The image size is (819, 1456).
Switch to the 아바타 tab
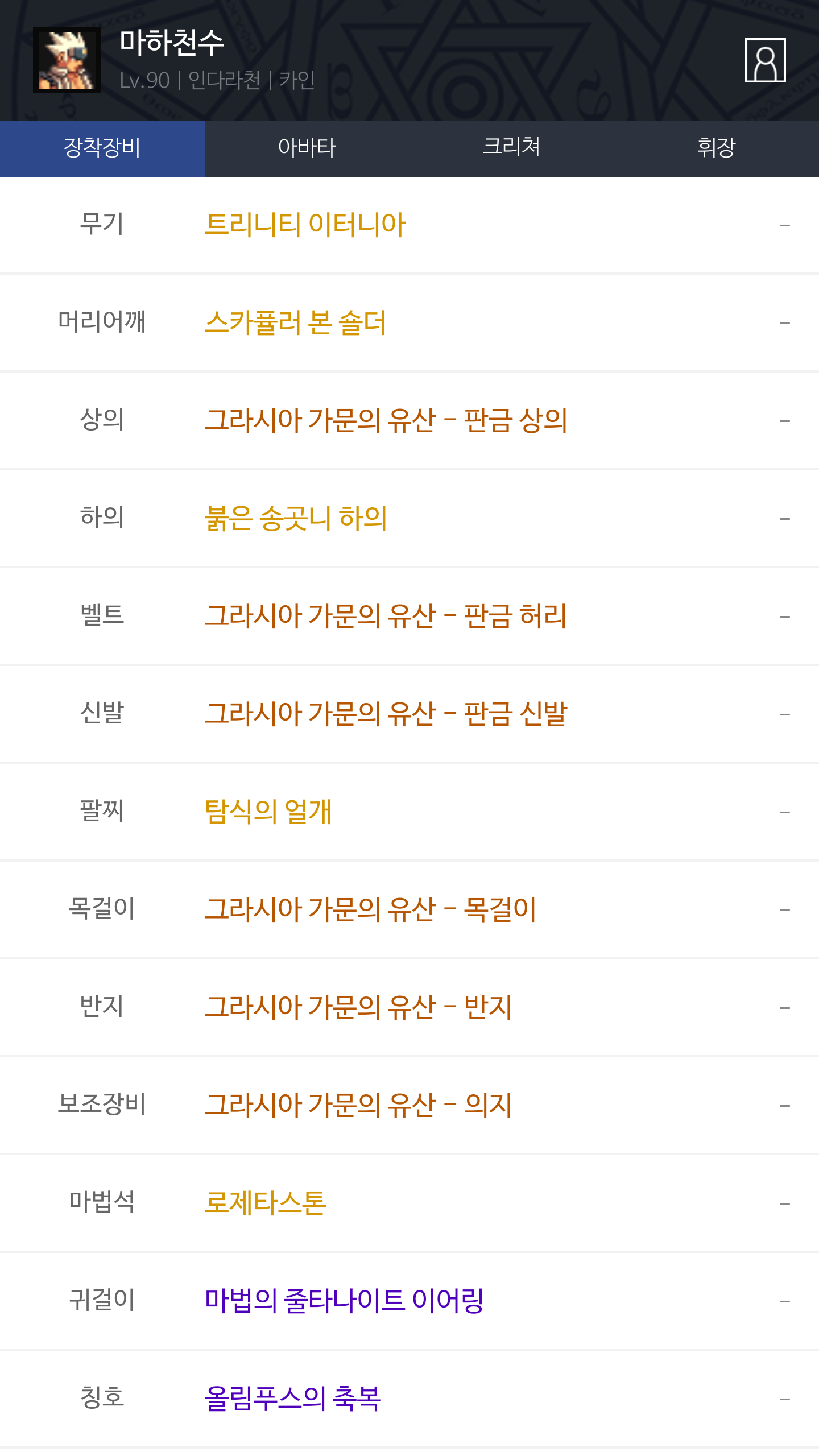(x=307, y=148)
